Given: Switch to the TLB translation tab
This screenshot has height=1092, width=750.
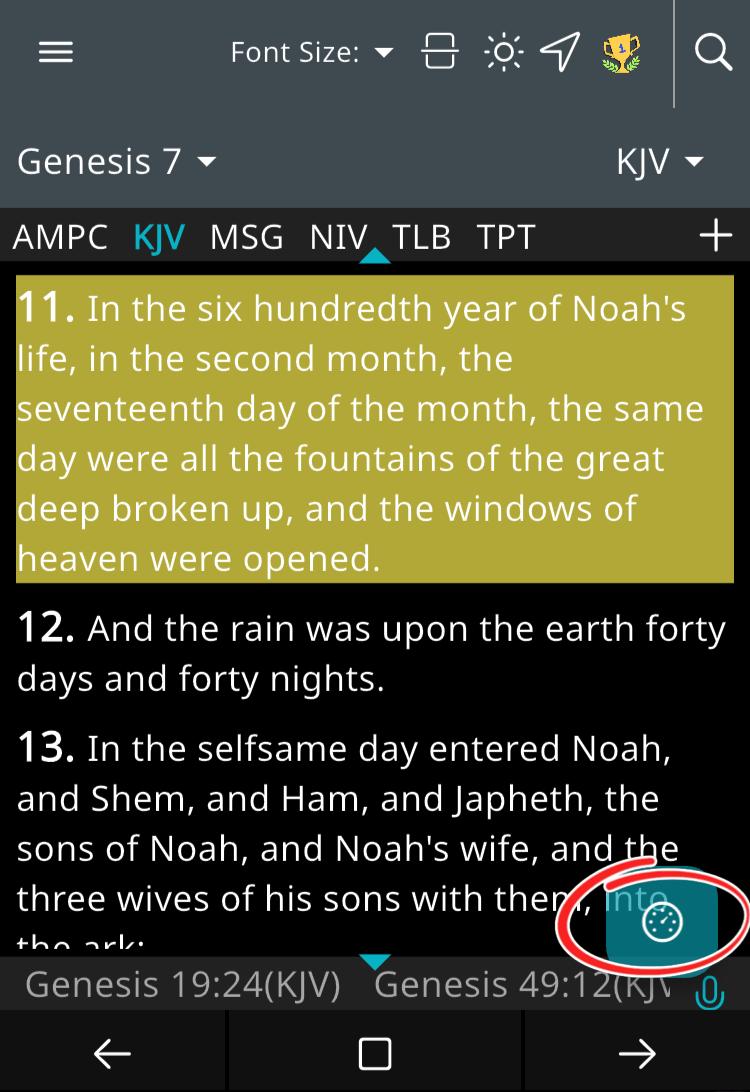Looking at the screenshot, I should 421,237.
